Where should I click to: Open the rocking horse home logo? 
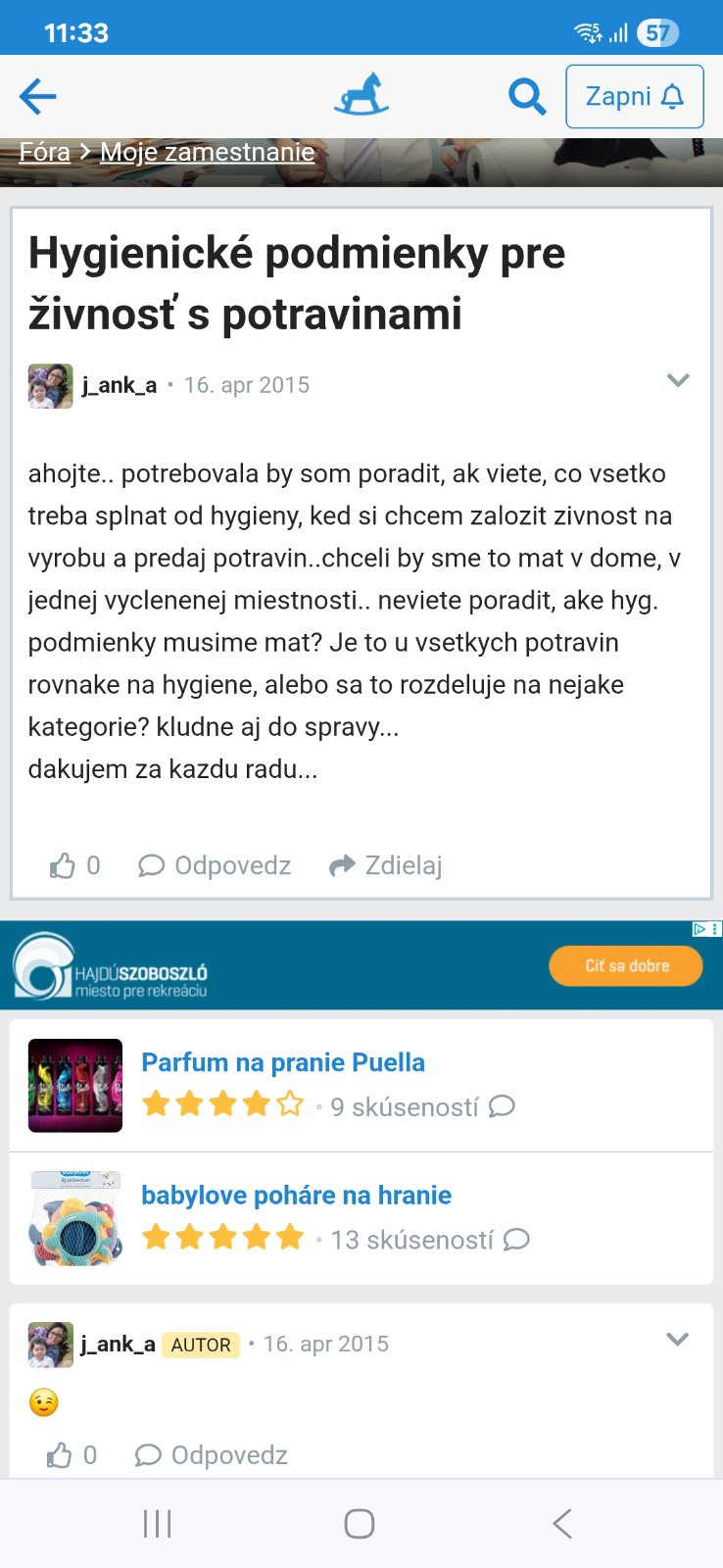coord(361,95)
